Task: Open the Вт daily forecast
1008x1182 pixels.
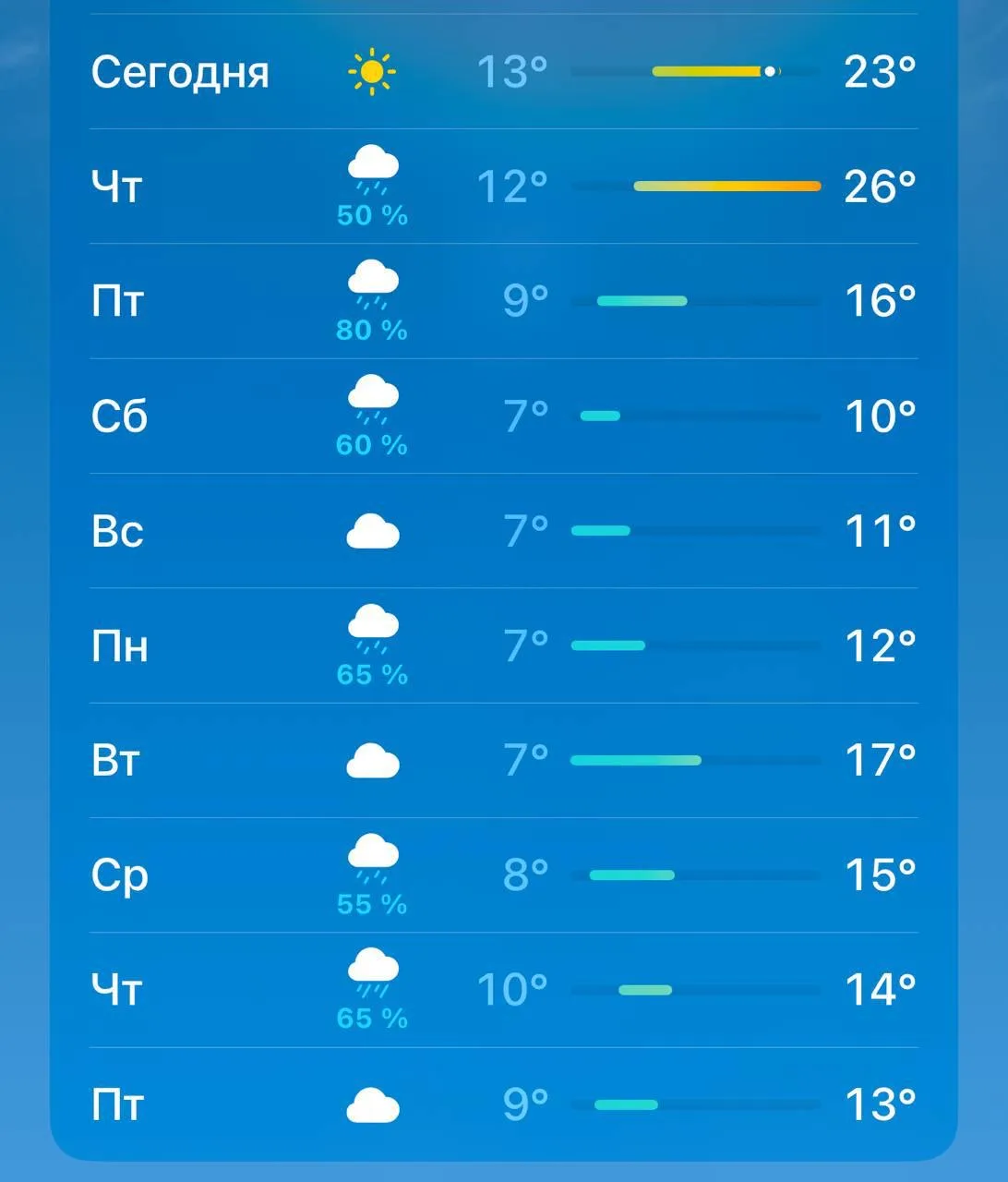Action: click(504, 761)
